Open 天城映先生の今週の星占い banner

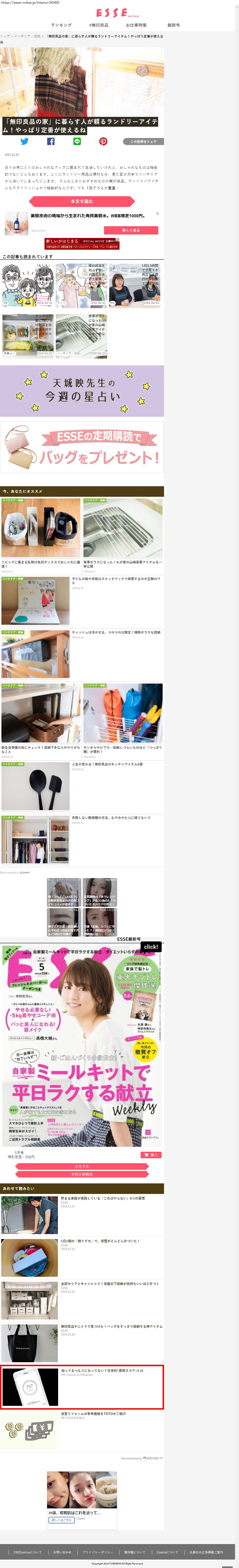click(x=82, y=391)
